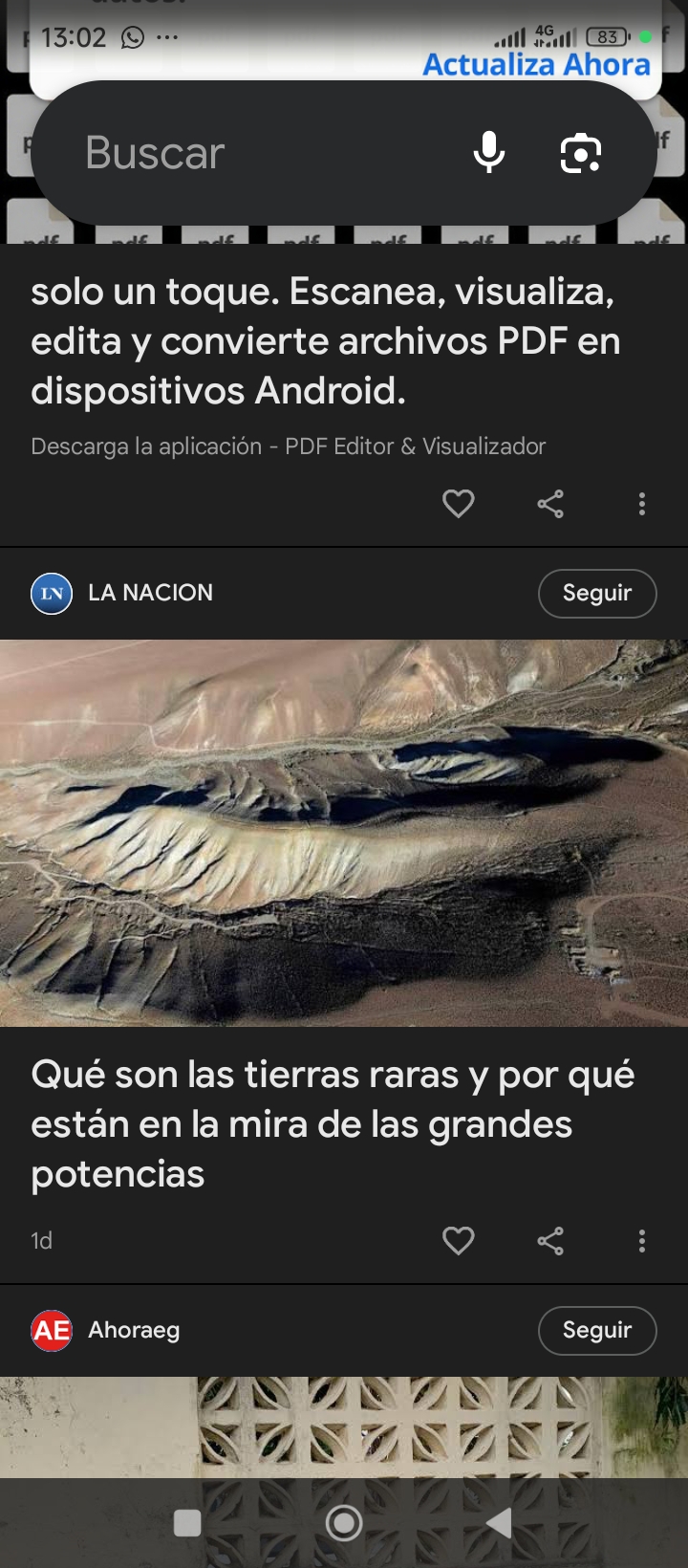Open the Ahoraeg article image
688x1568 pixels.
pyautogui.click(x=344, y=1426)
